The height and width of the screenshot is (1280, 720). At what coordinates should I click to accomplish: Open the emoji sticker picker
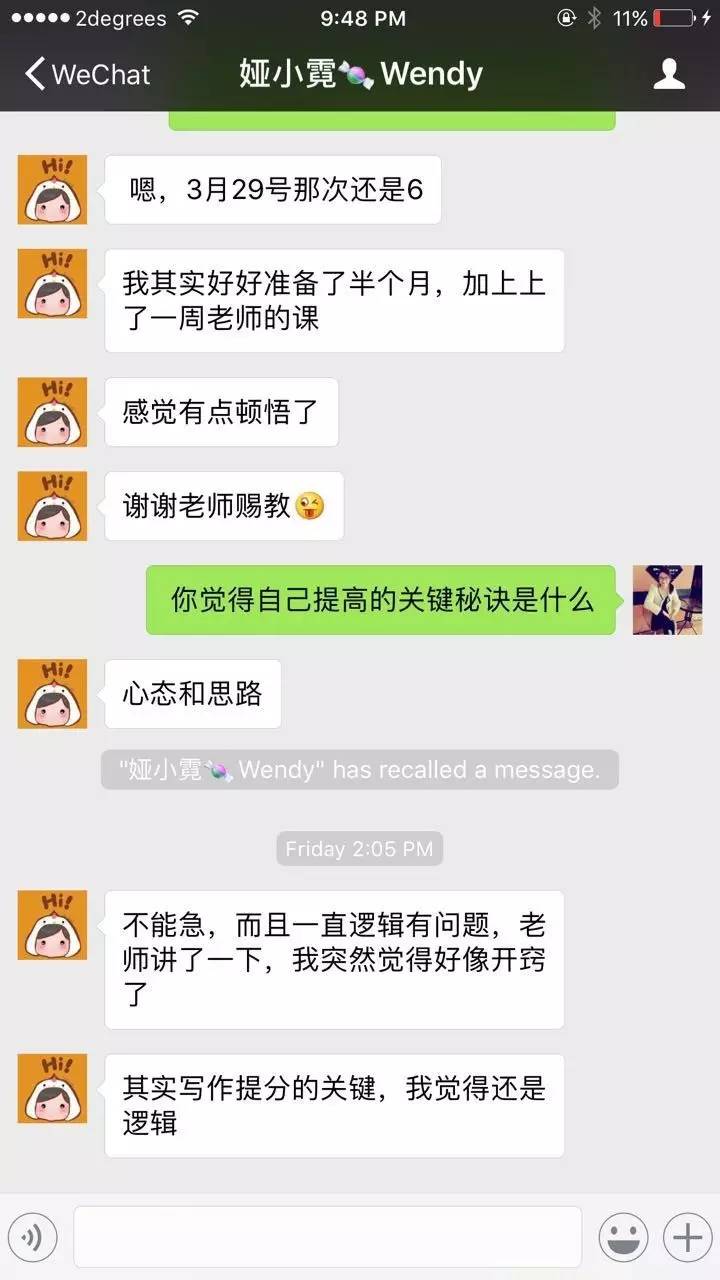click(x=623, y=1238)
